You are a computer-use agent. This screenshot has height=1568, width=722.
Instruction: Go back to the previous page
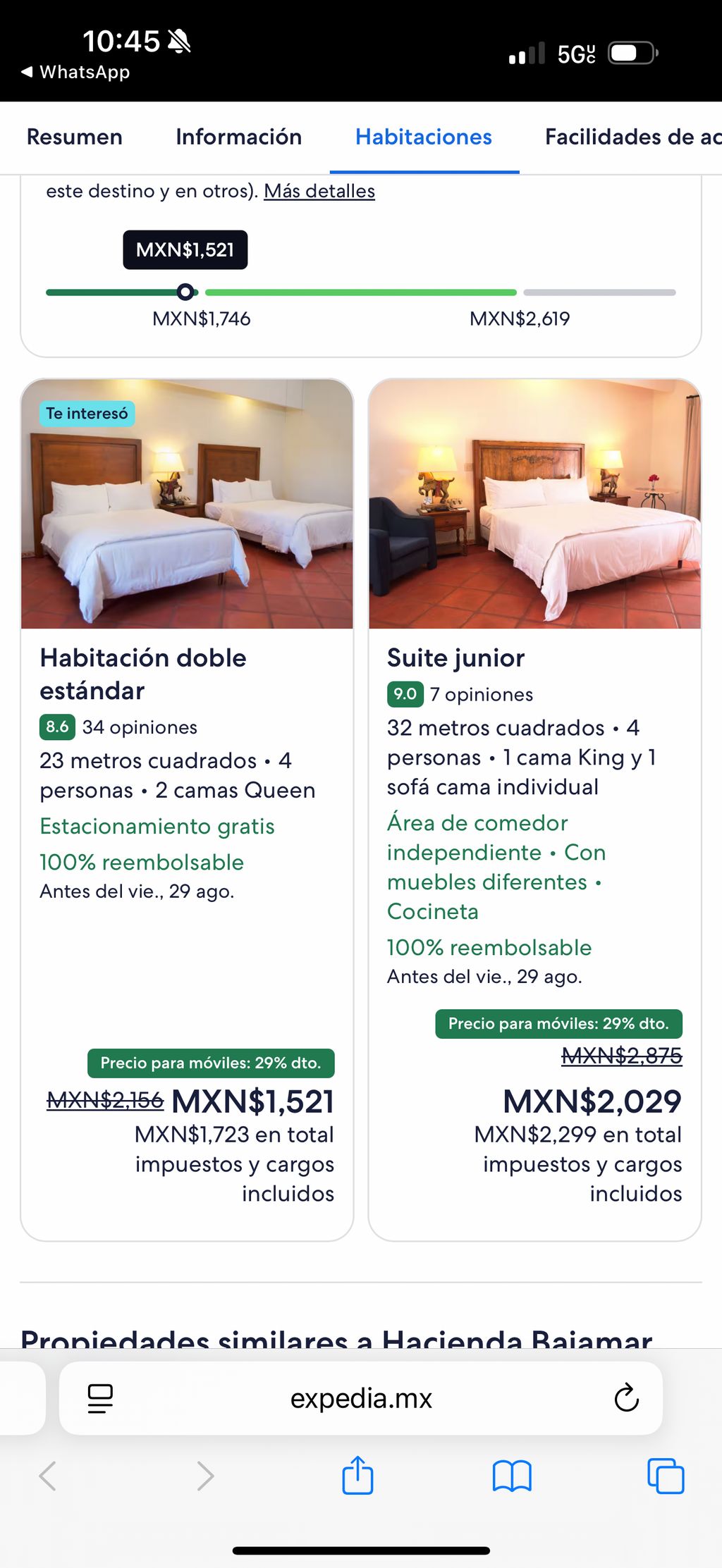[48, 1476]
